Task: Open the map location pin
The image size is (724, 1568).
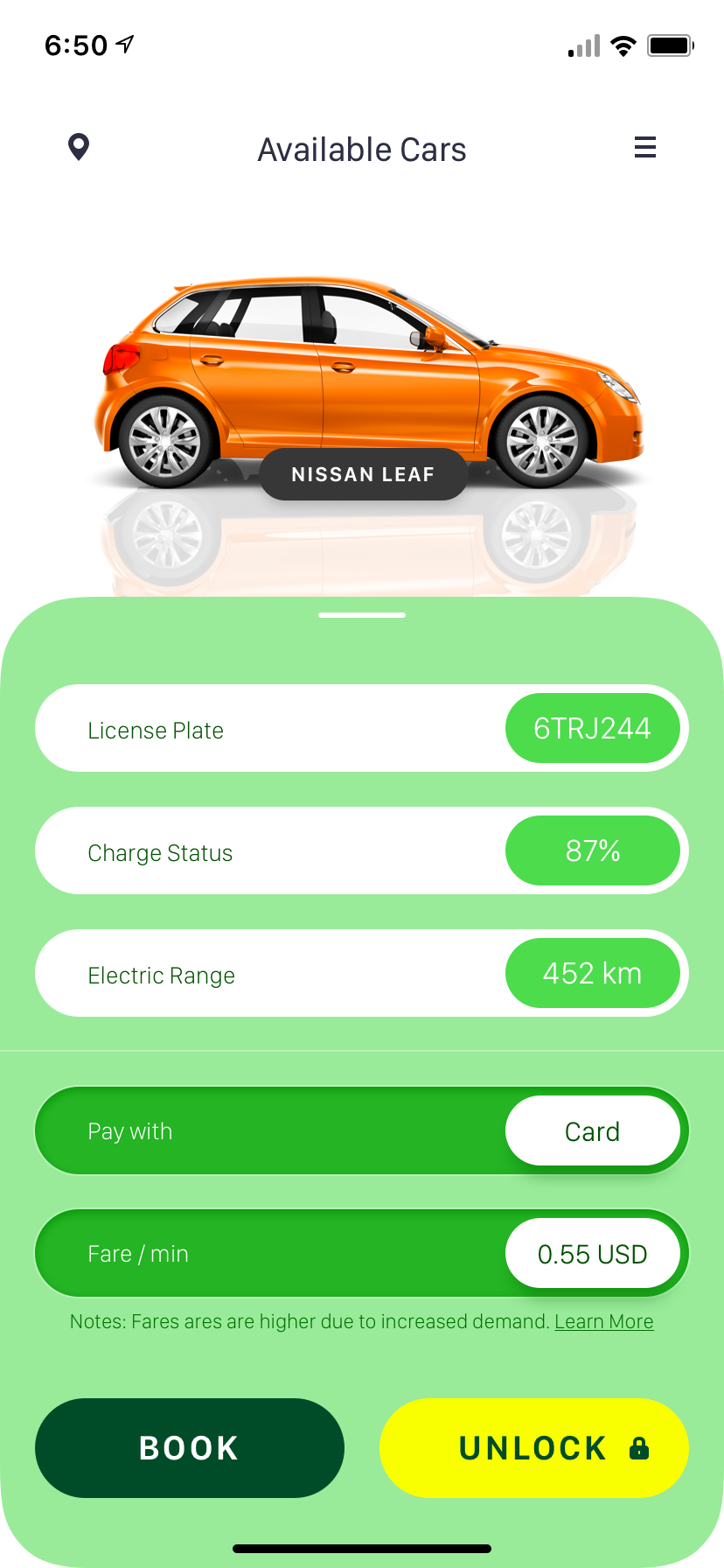Action: coord(79,147)
